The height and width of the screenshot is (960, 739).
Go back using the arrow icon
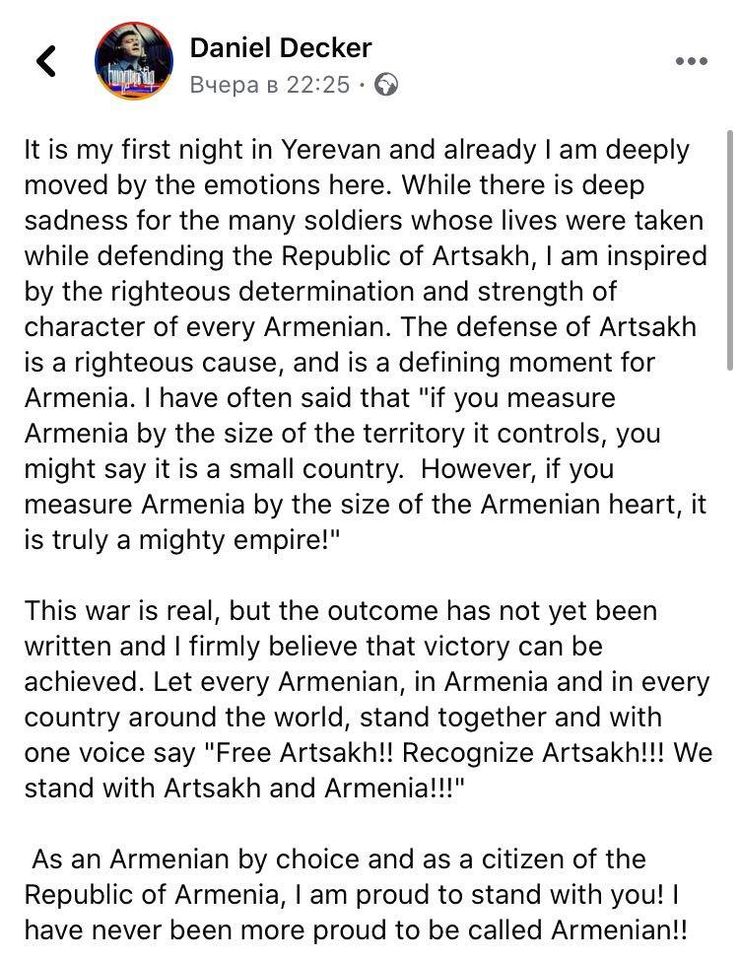[x=45, y=62]
